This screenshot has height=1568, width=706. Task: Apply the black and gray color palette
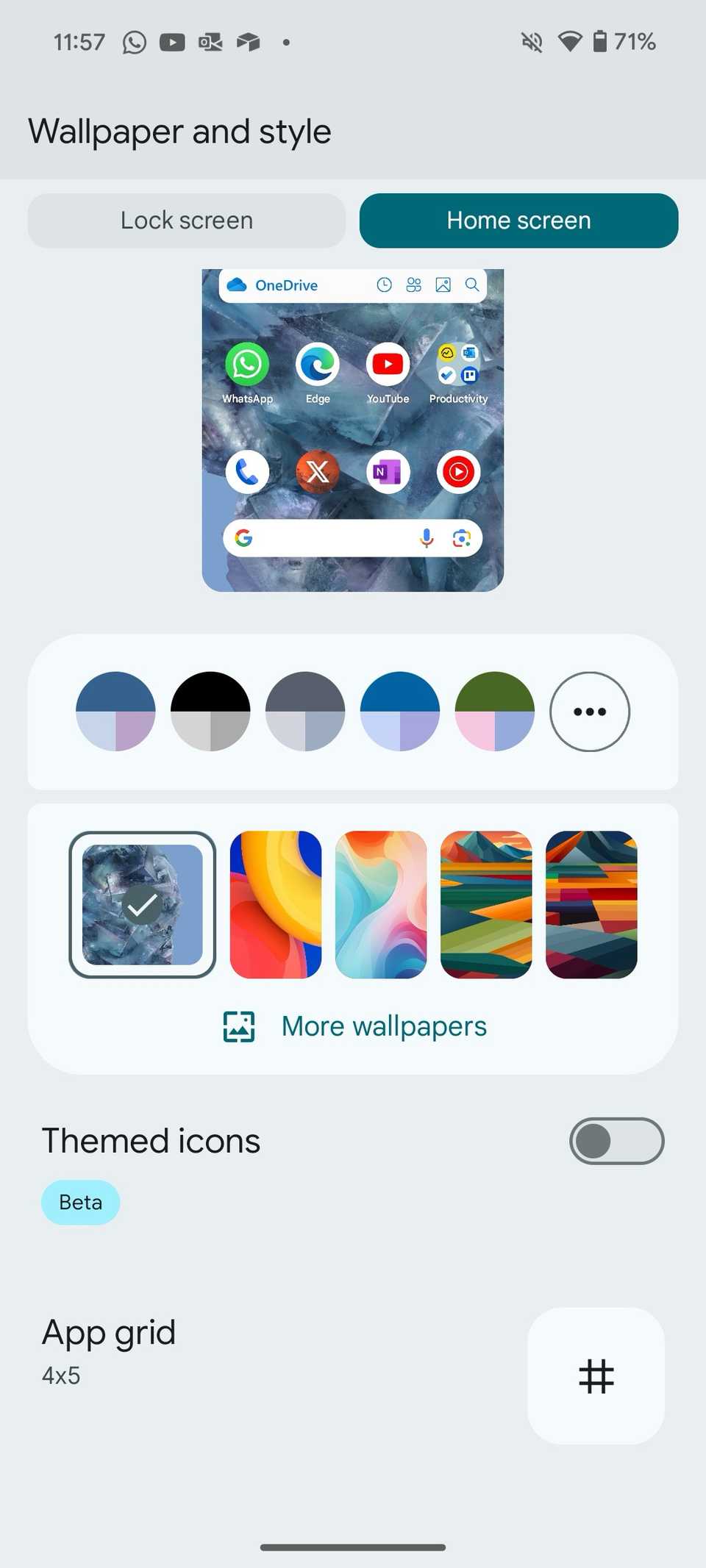coord(210,711)
